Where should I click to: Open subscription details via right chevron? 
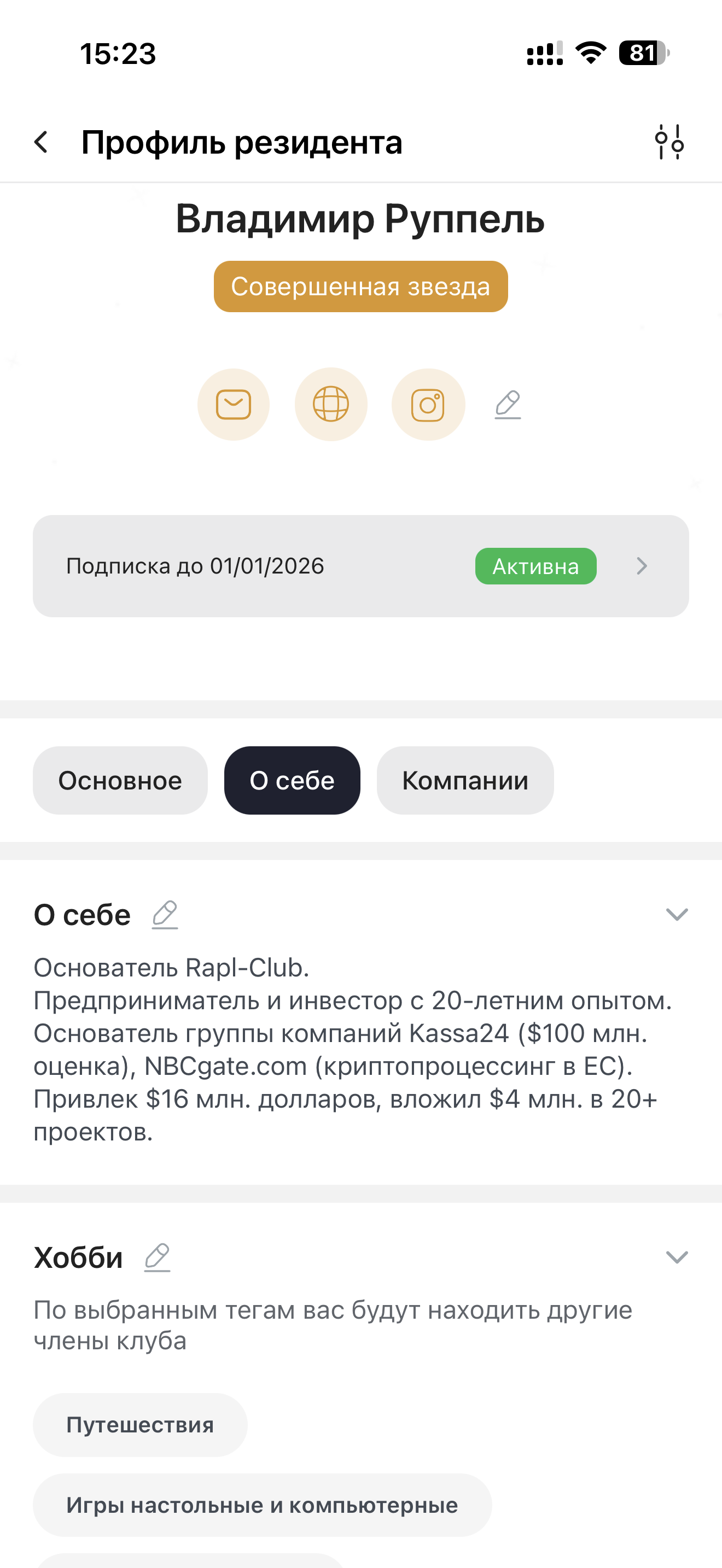[x=642, y=566]
